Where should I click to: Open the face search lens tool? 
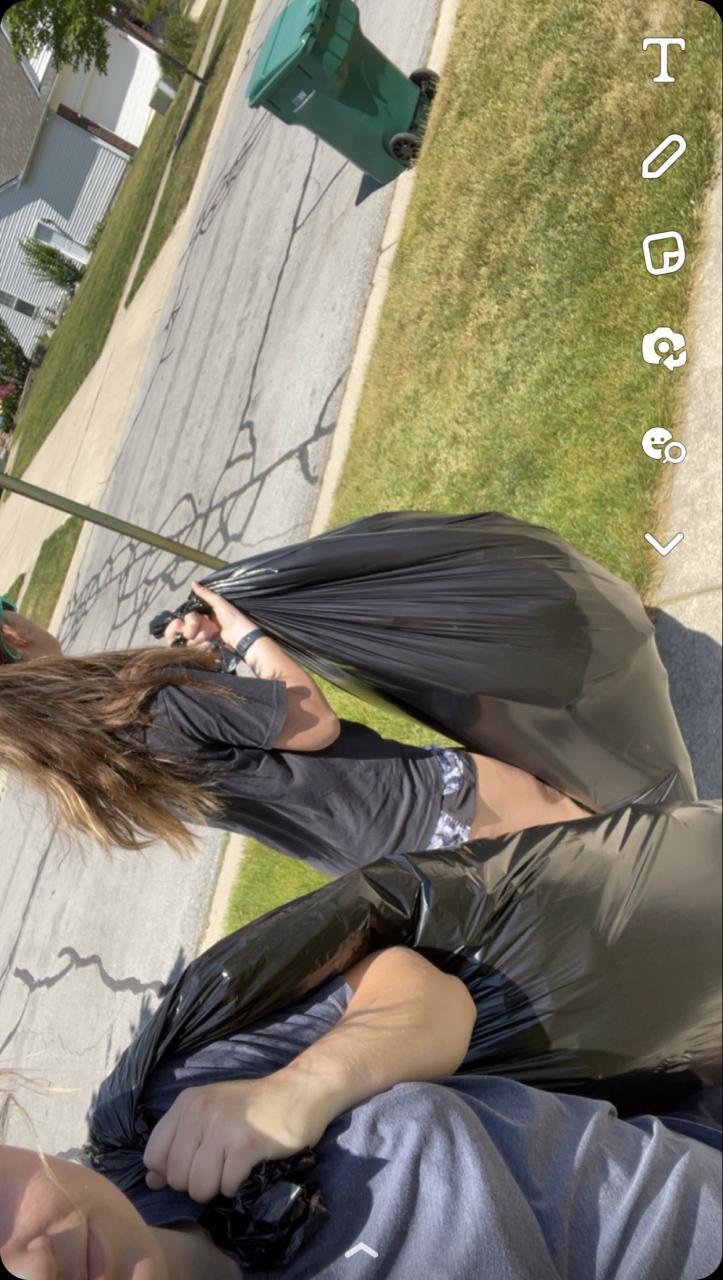[664, 445]
